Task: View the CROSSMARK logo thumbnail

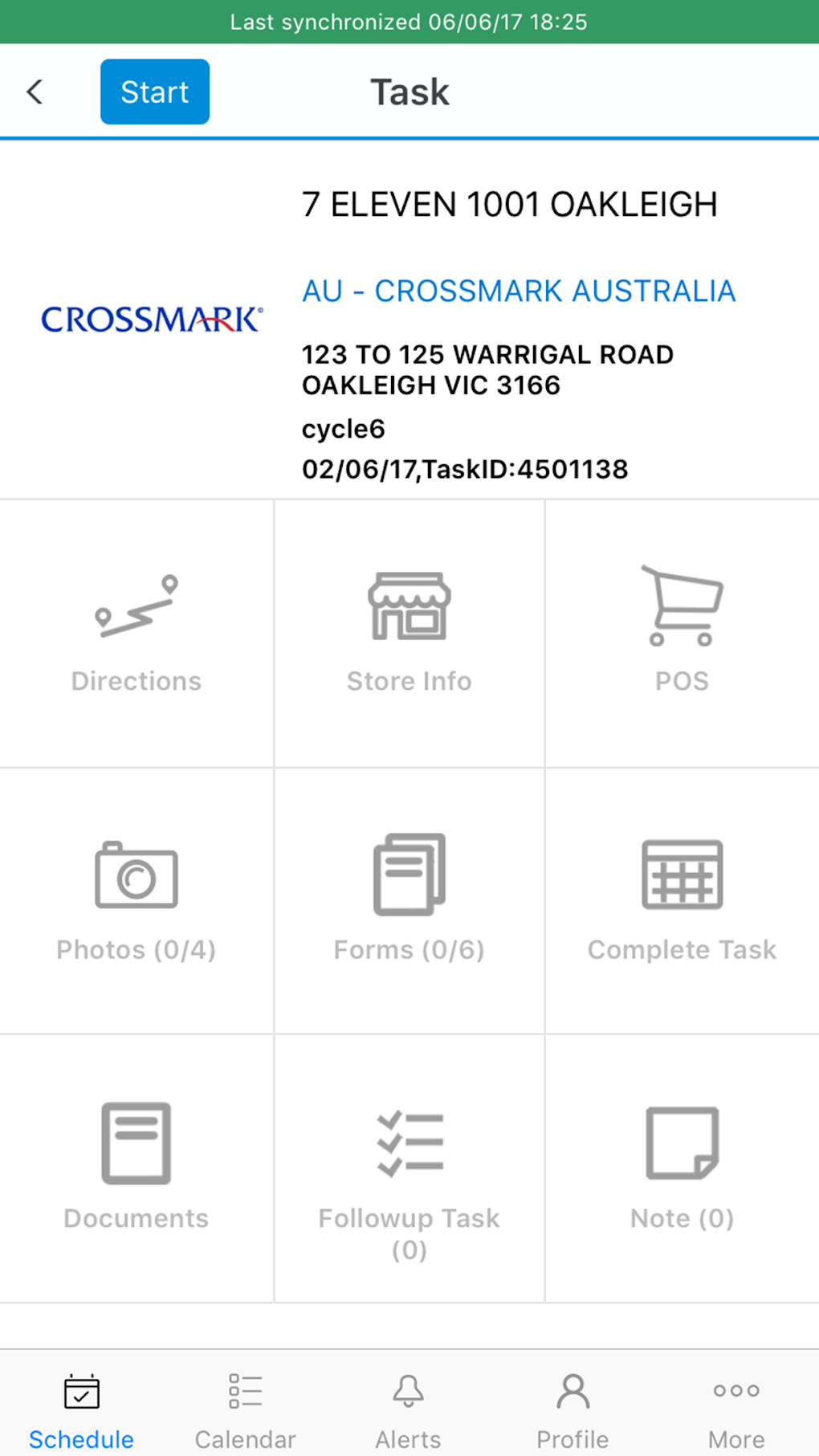Action: click(151, 320)
